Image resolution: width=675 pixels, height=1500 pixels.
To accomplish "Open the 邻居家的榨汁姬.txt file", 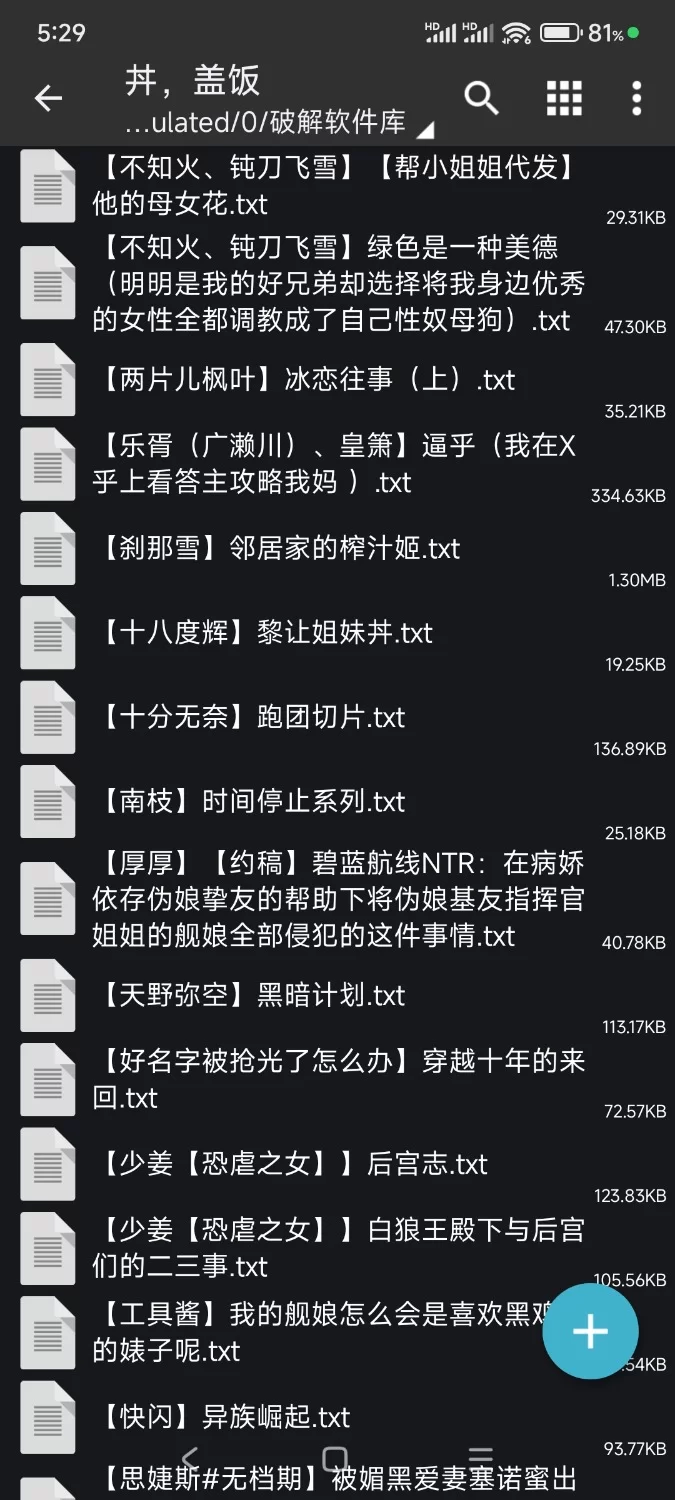I will click(280, 548).
